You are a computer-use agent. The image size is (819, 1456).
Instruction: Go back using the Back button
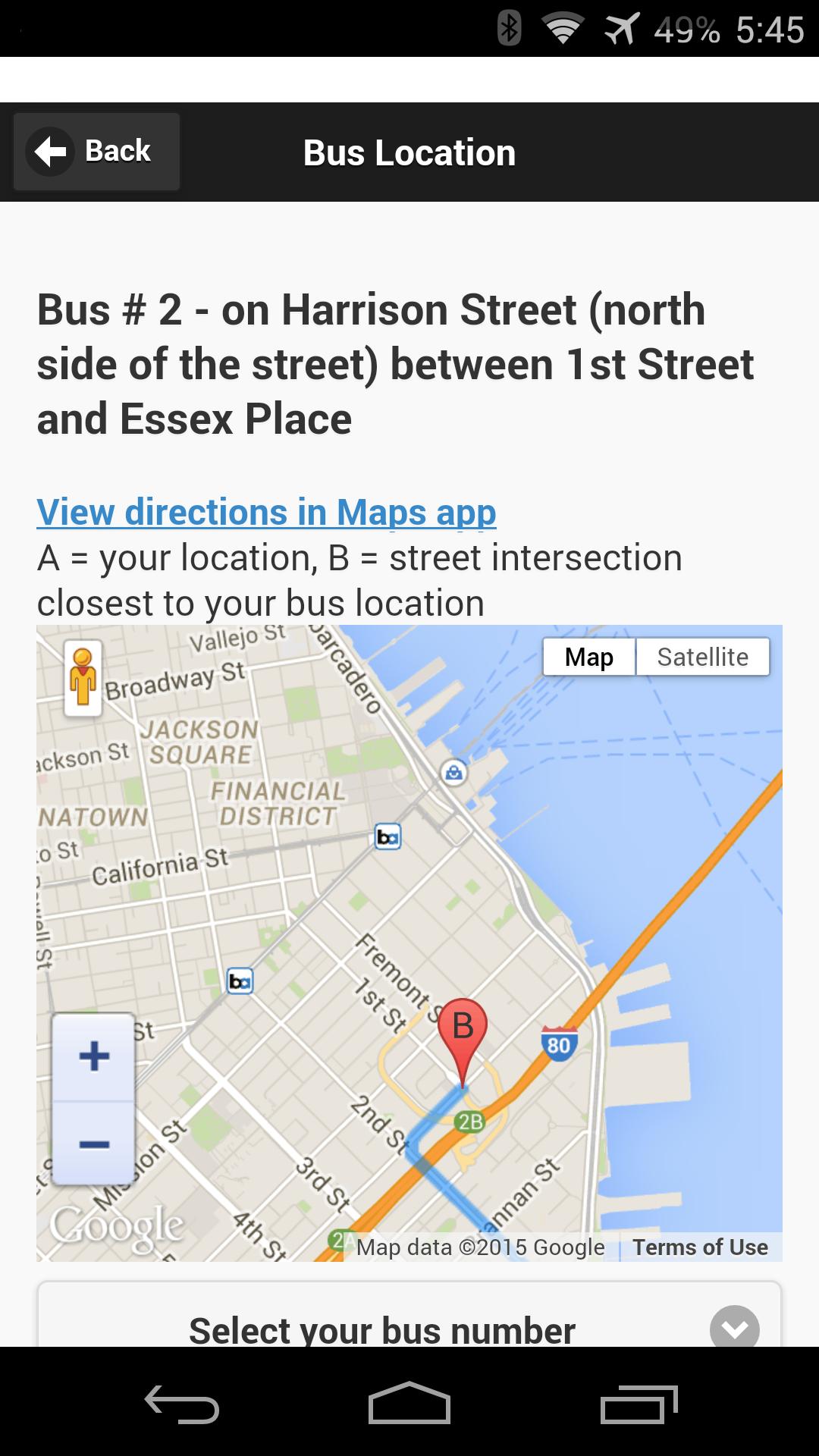(x=96, y=152)
